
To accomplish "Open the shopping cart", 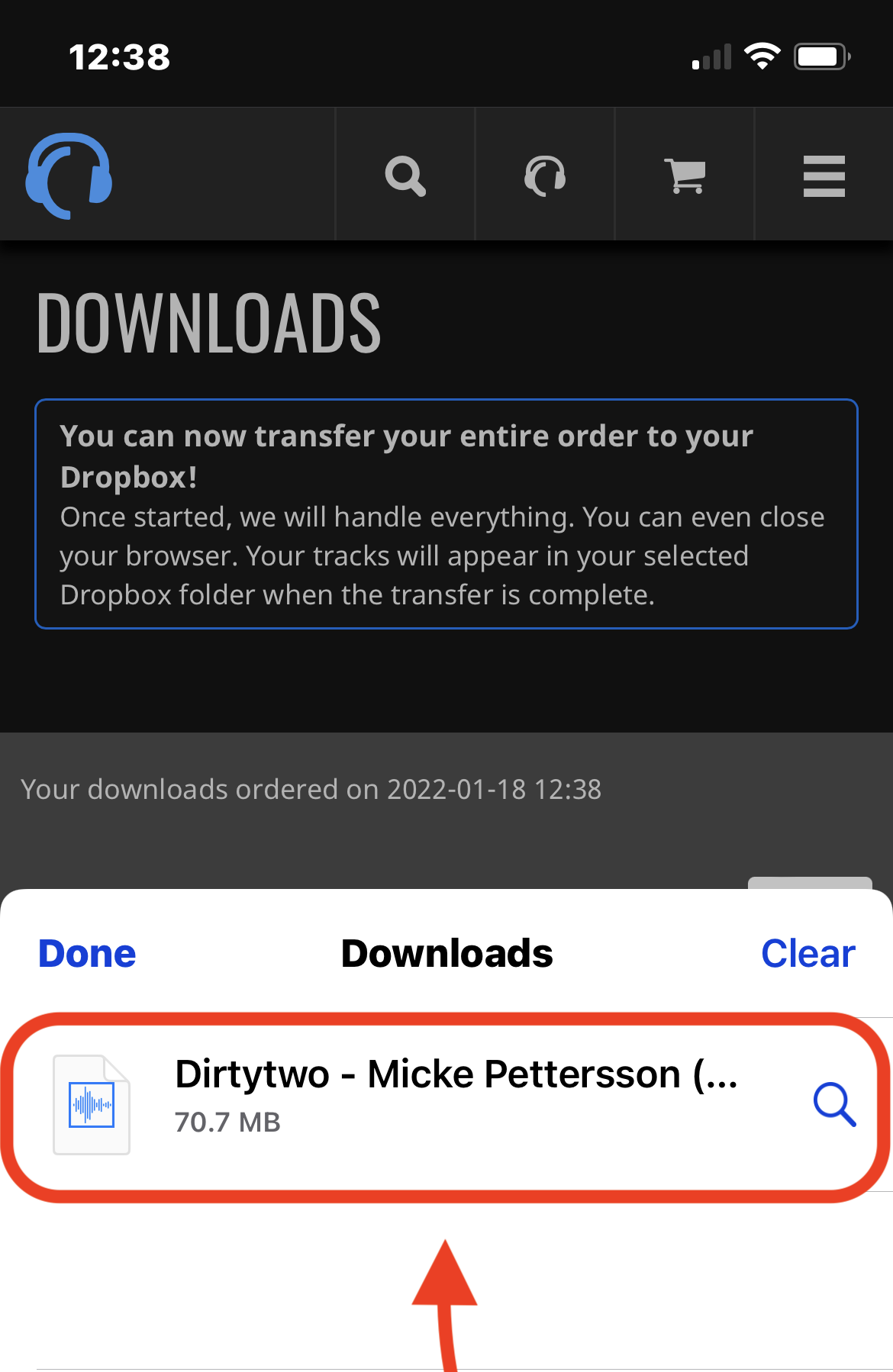I will click(685, 176).
